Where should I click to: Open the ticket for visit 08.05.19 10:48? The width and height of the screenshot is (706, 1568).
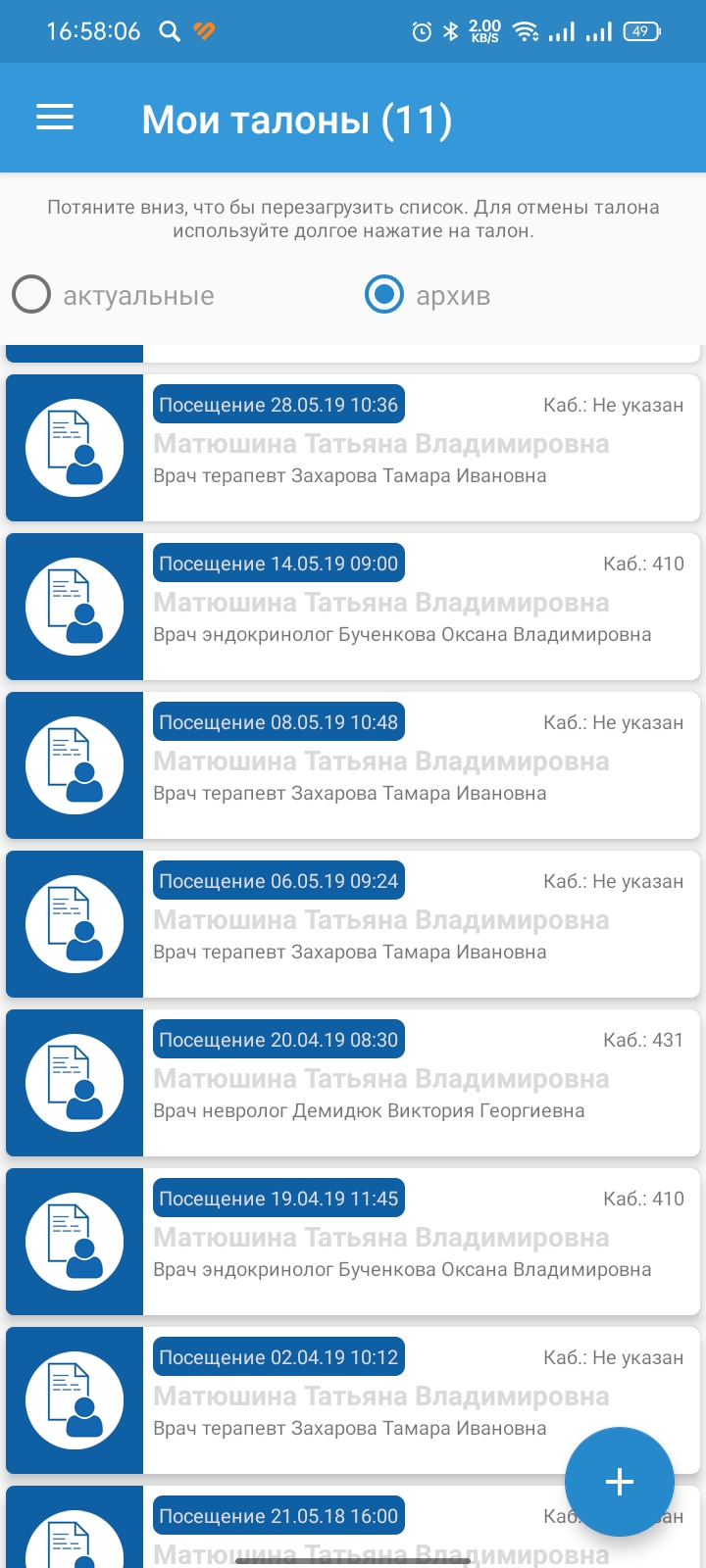point(392,765)
